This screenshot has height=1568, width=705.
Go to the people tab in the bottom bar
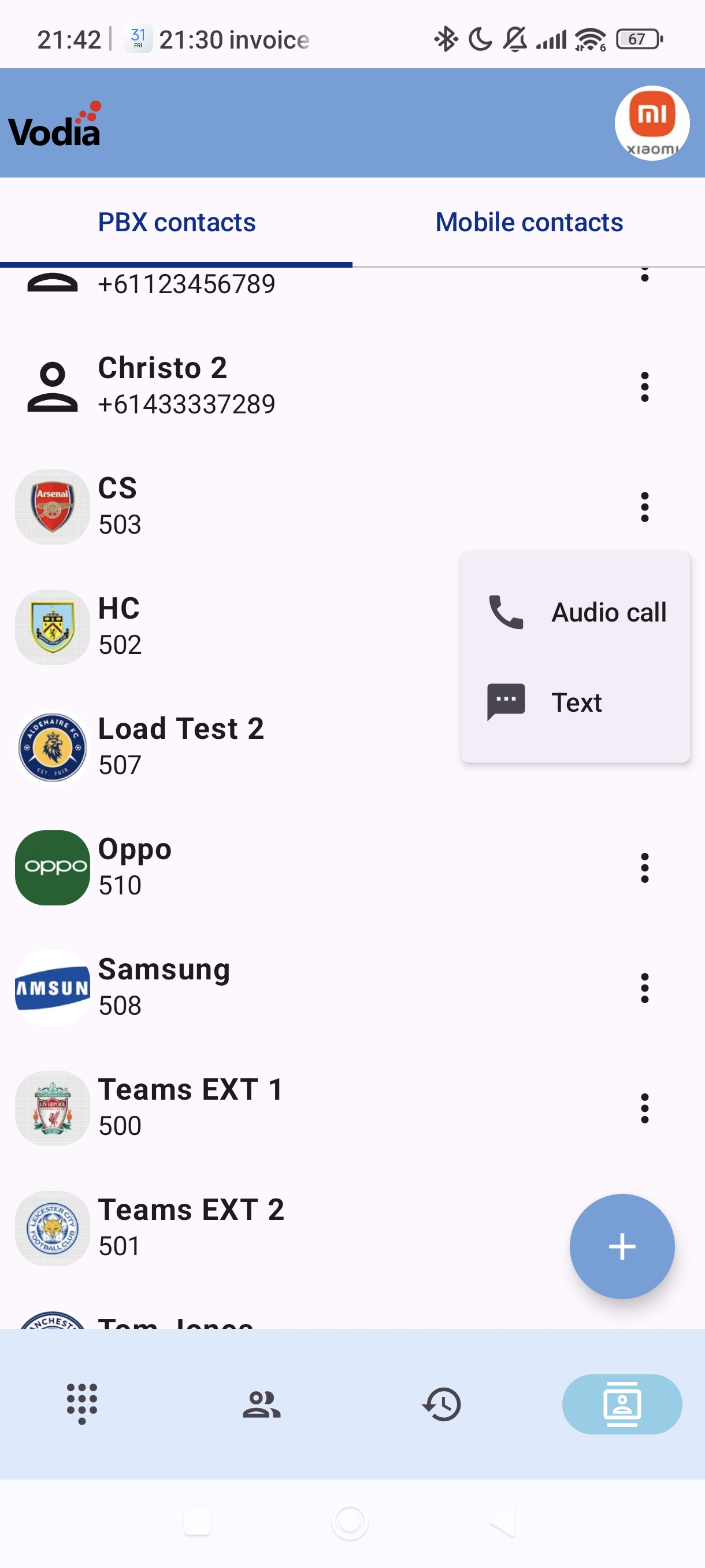262,1404
